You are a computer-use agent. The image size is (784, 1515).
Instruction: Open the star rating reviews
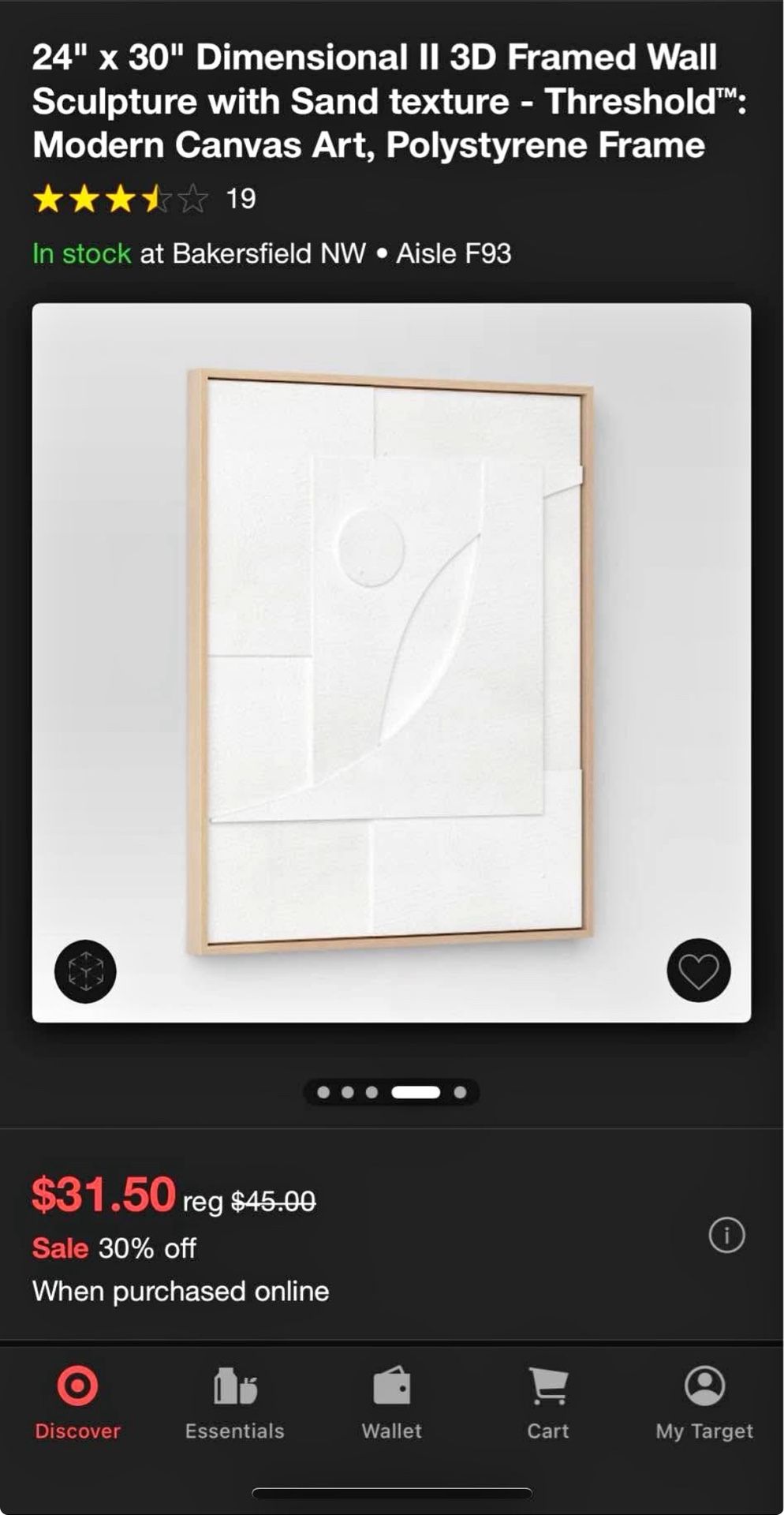tap(144, 199)
